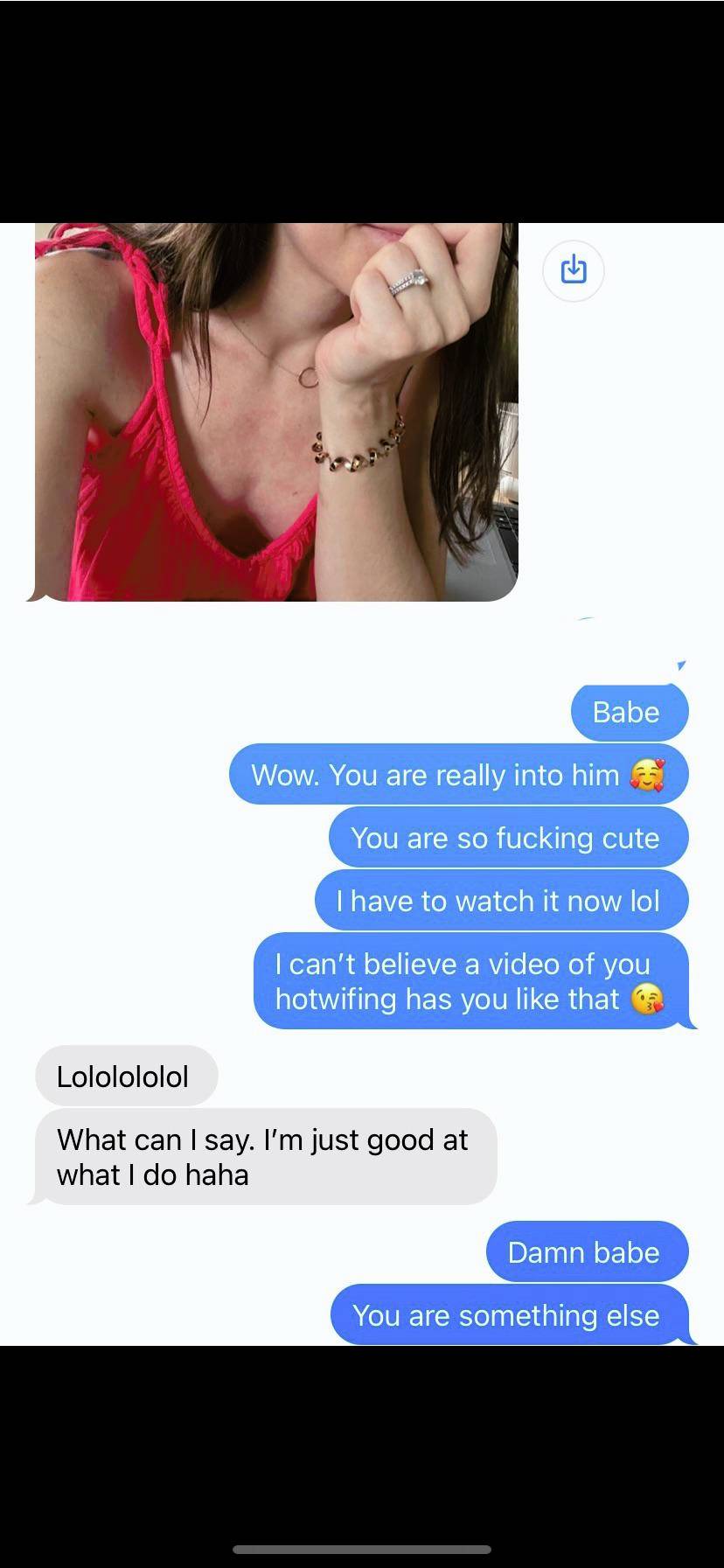Viewport: 724px width, 1568px height.
Task: Tap the 'Wow. You are really into him' bubble
Action: pyautogui.click(x=458, y=774)
